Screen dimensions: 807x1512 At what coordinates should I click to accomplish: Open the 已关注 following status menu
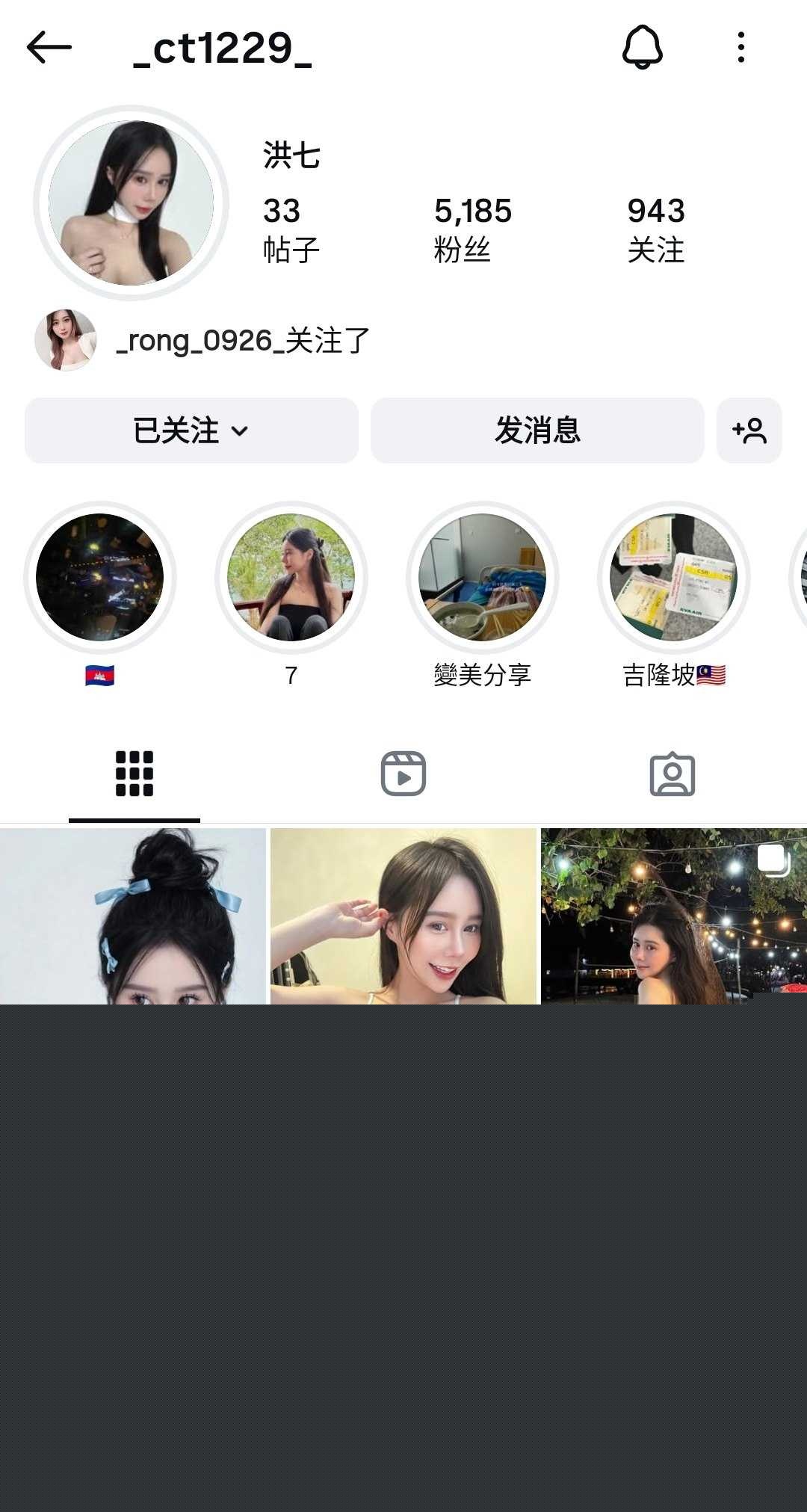(191, 431)
